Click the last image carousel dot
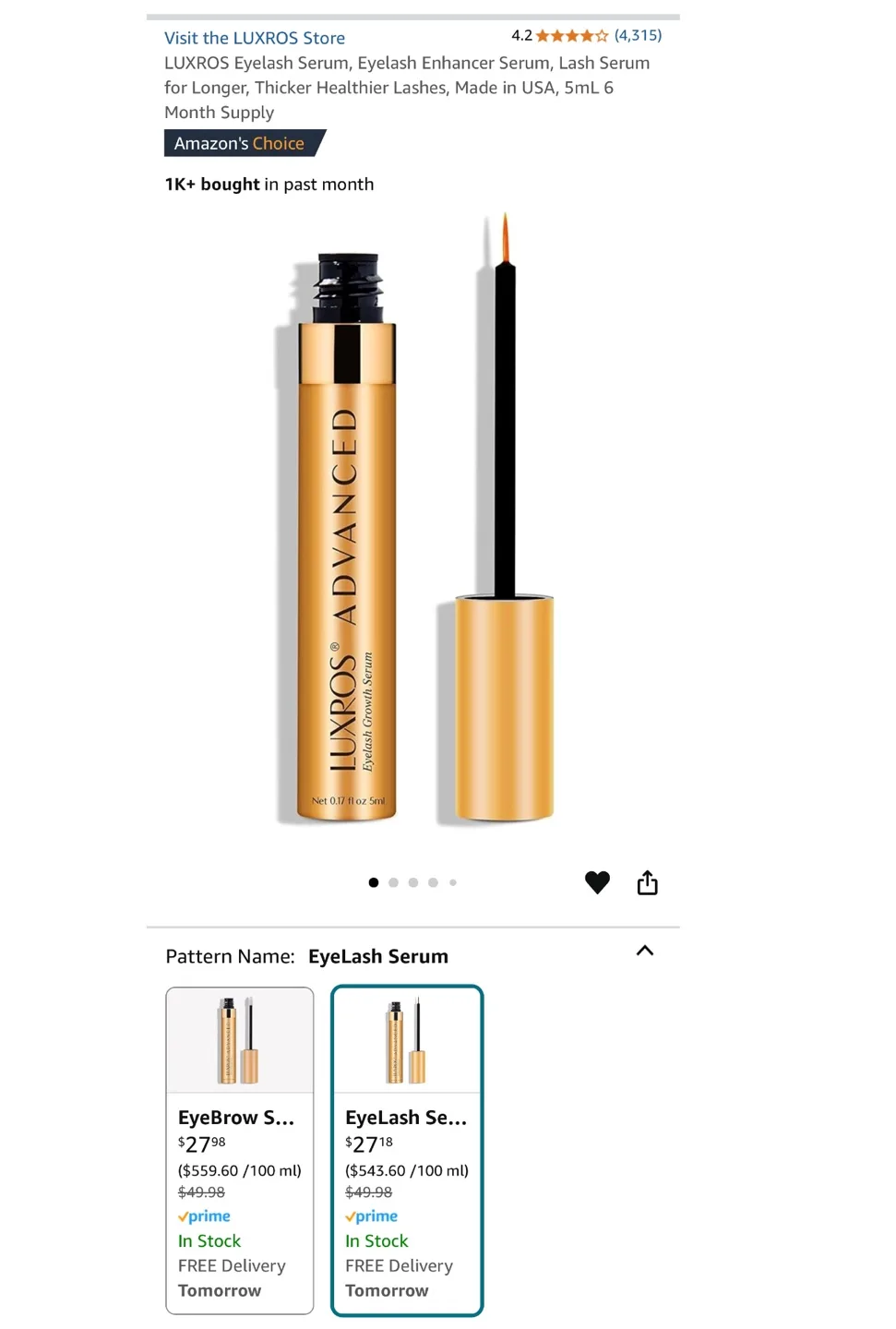 pos(452,882)
